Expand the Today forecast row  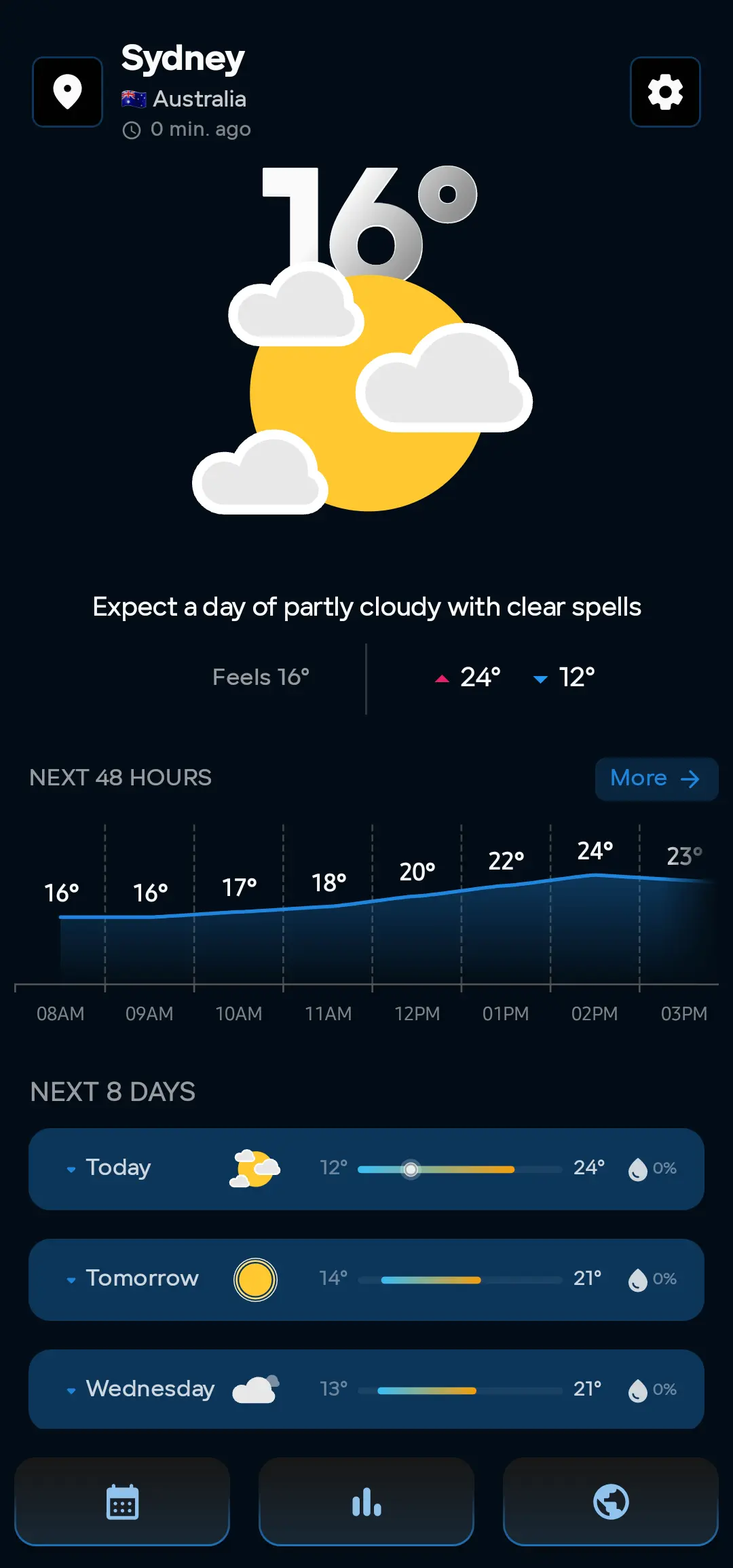click(71, 1168)
